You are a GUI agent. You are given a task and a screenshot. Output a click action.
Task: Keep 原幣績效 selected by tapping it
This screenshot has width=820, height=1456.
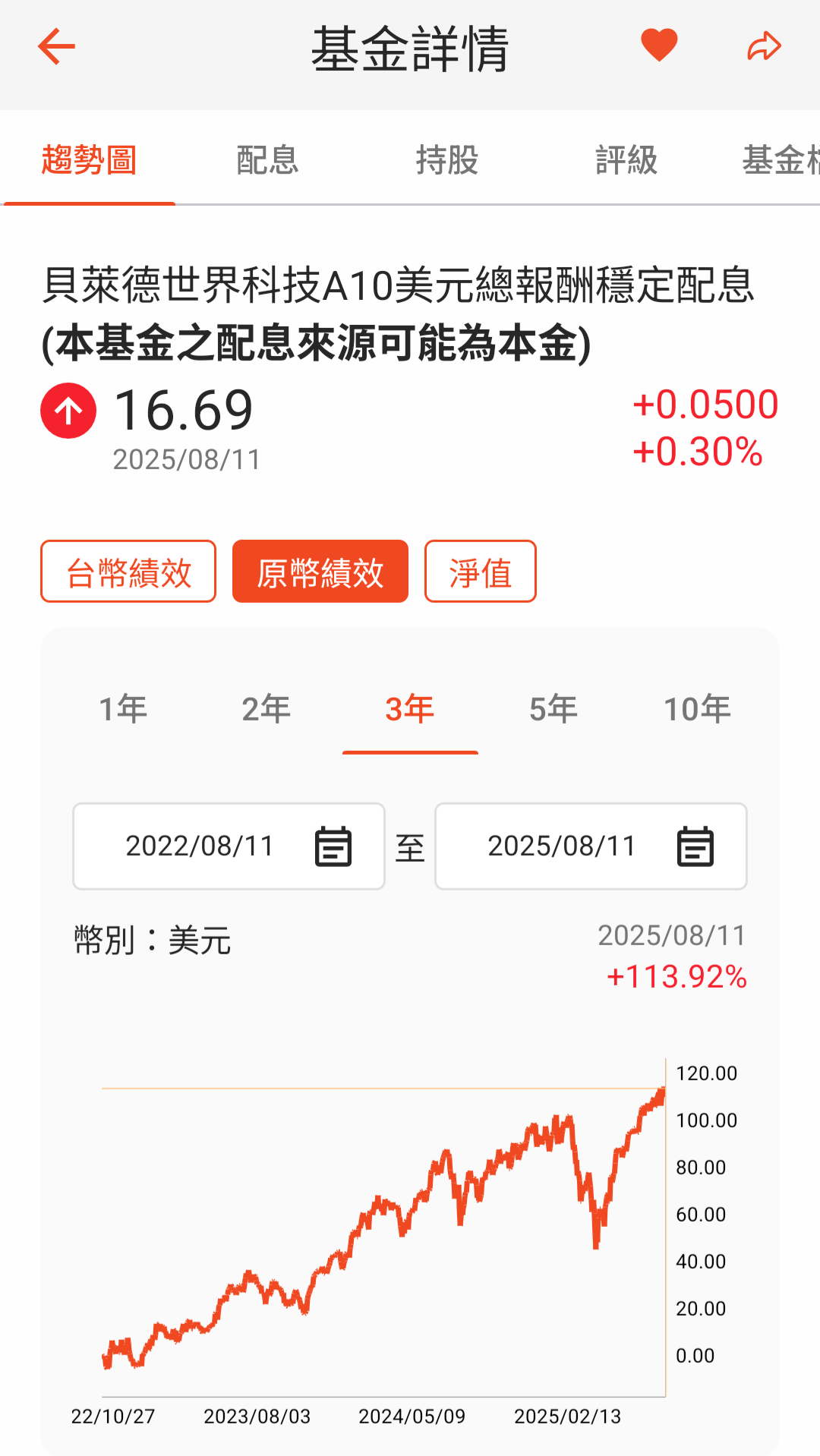[320, 571]
